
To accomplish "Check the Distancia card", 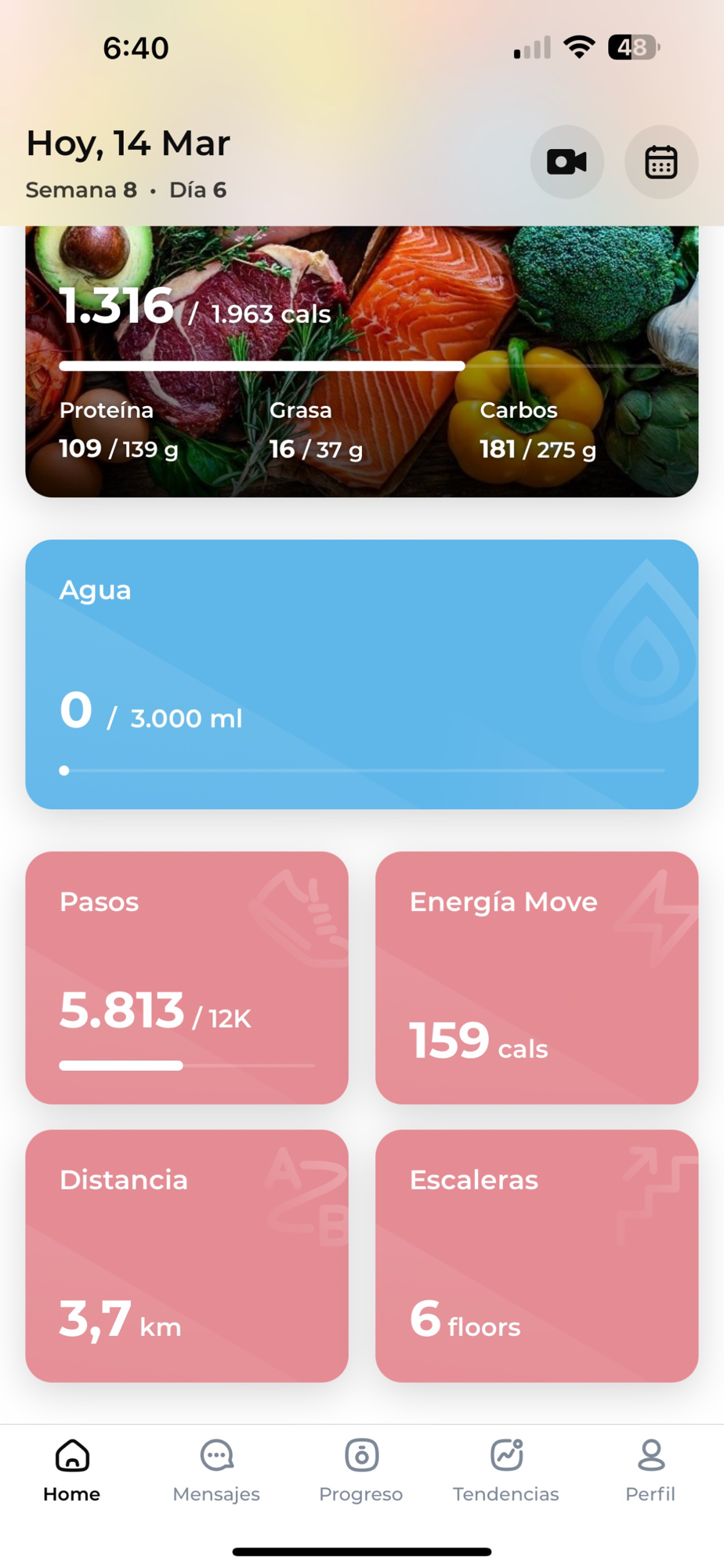I will pos(186,1255).
